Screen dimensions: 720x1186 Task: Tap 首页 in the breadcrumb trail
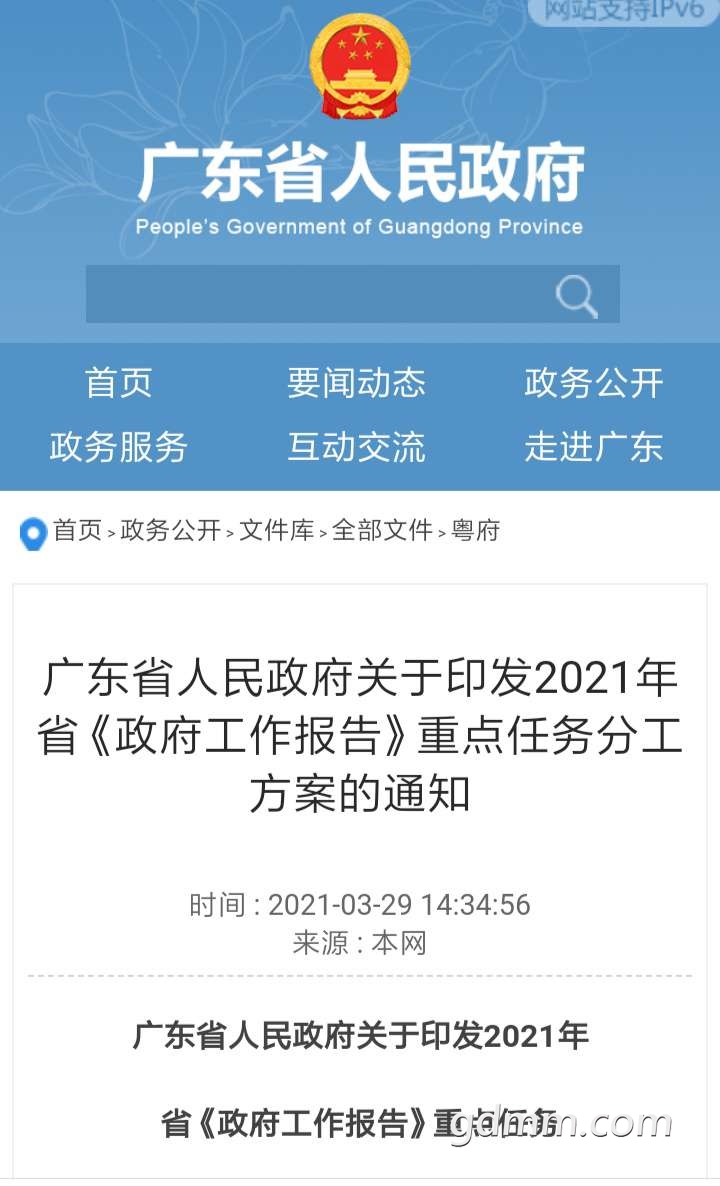click(77, 531)
